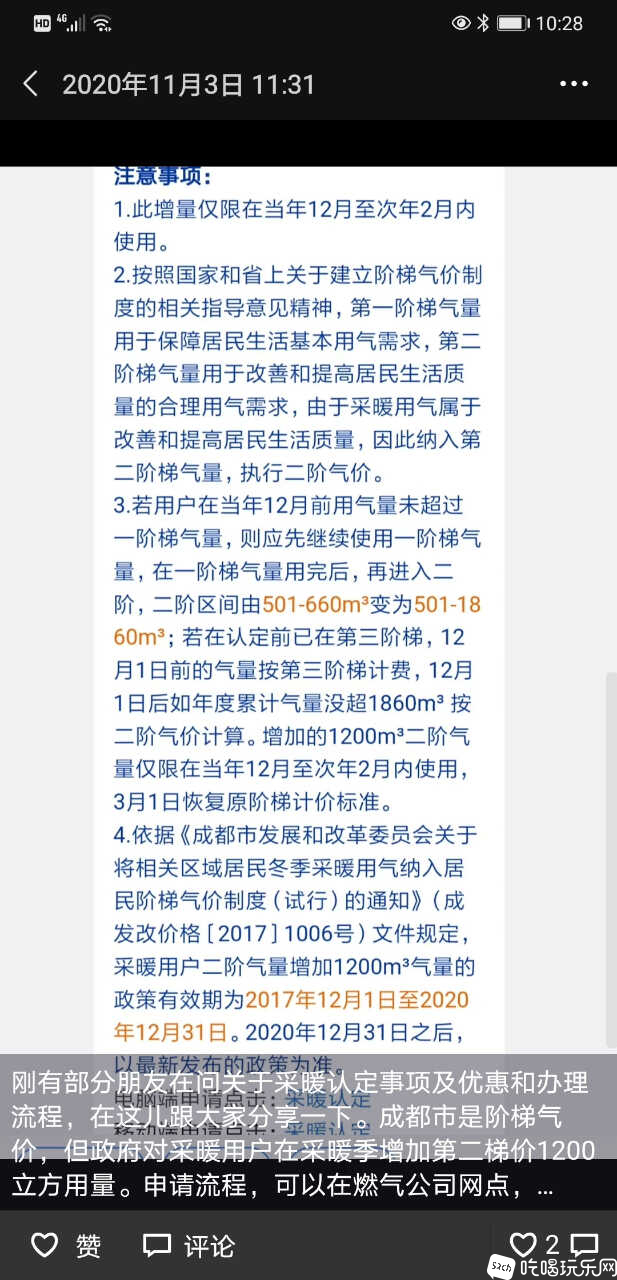Write a comment via 评论

point(189,1245)
